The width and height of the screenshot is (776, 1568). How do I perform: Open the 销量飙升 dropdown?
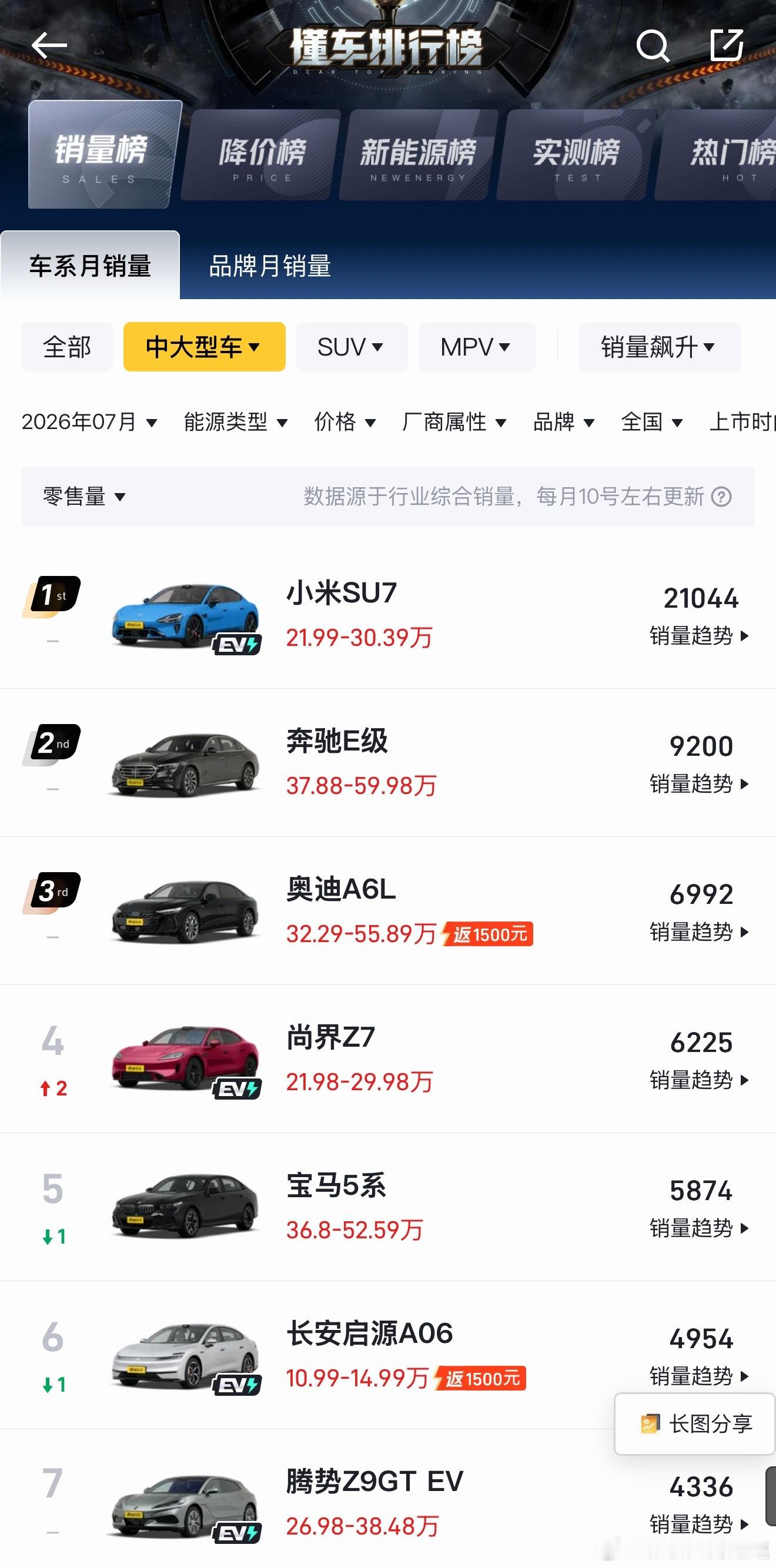click(x=660, y=347)
